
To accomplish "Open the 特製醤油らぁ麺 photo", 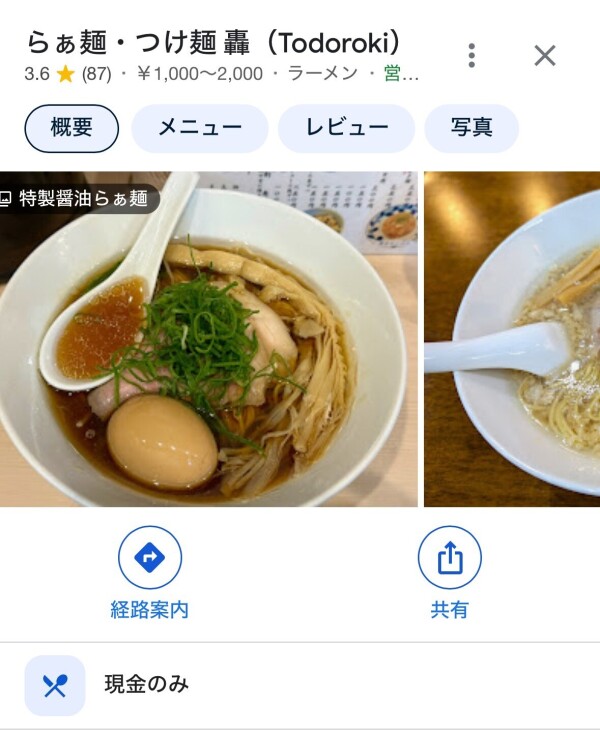I will click(x=208, y=340).
